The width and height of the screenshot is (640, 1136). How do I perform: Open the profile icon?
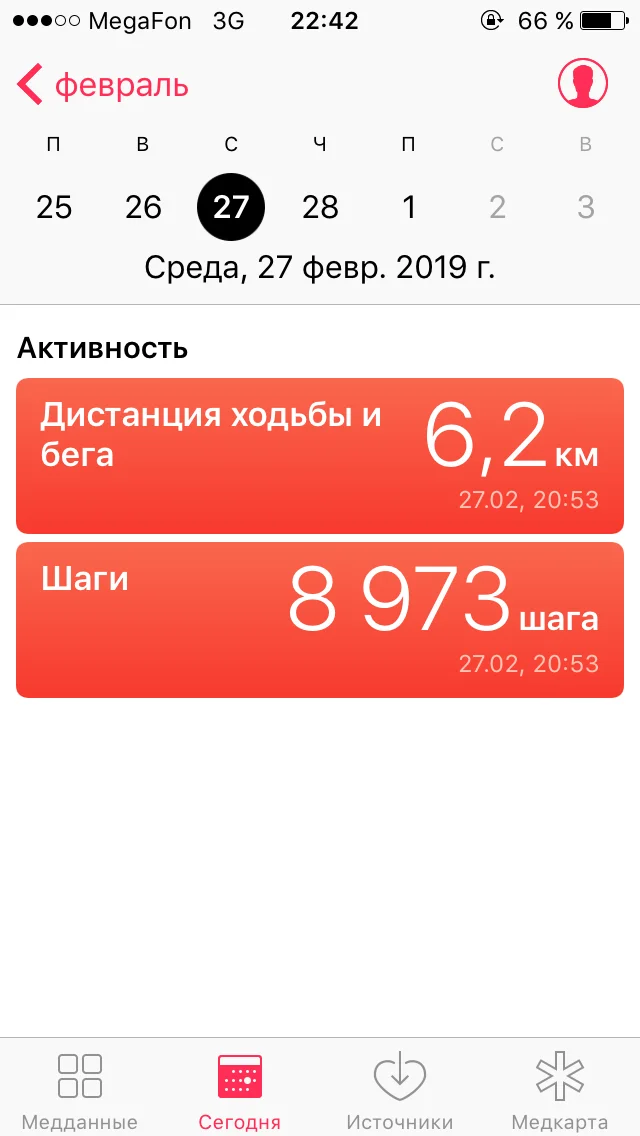(582, 84)
